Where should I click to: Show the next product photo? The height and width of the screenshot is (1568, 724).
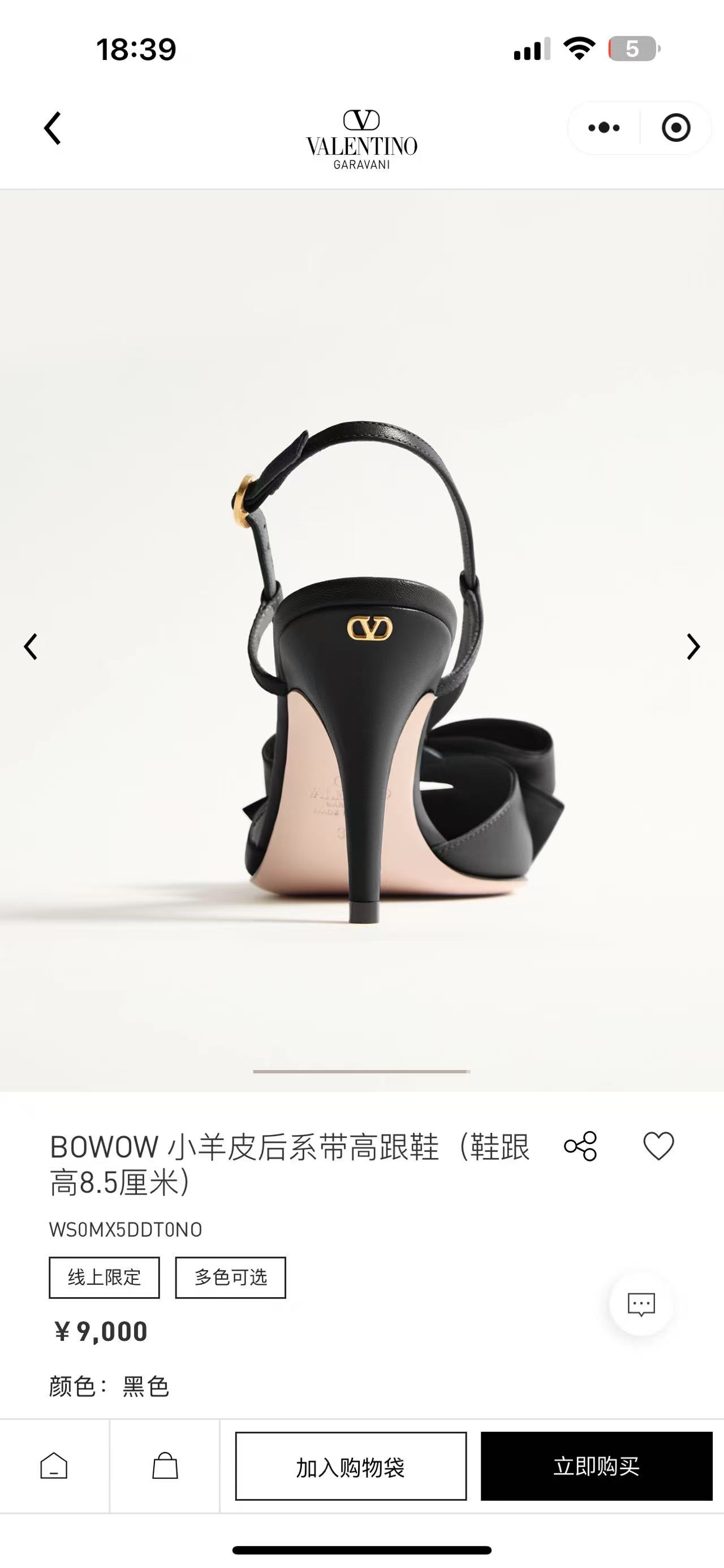coord(693,647)
